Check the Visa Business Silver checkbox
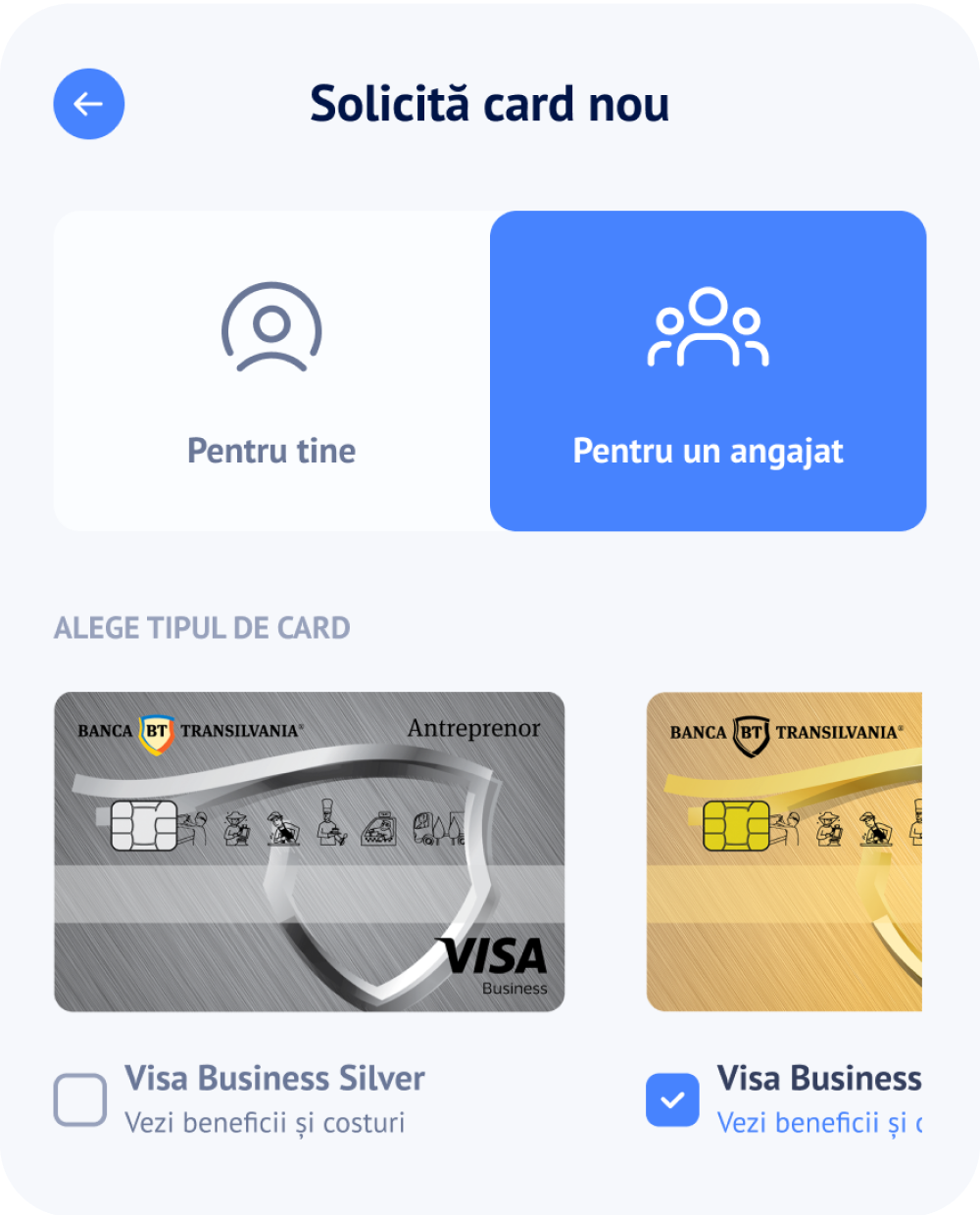 (80, 1099)
